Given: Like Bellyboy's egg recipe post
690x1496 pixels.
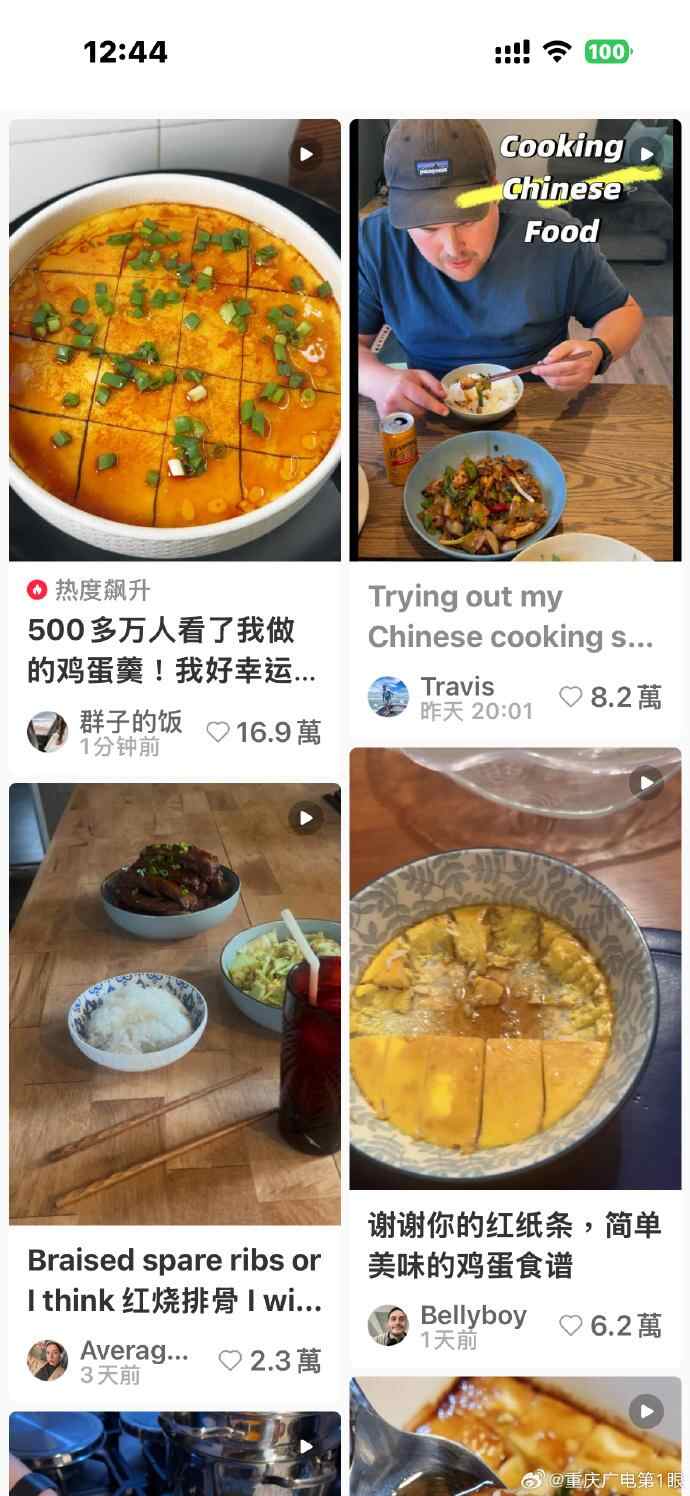Looking at the screenshot, I should click(x=571, y=1325).
